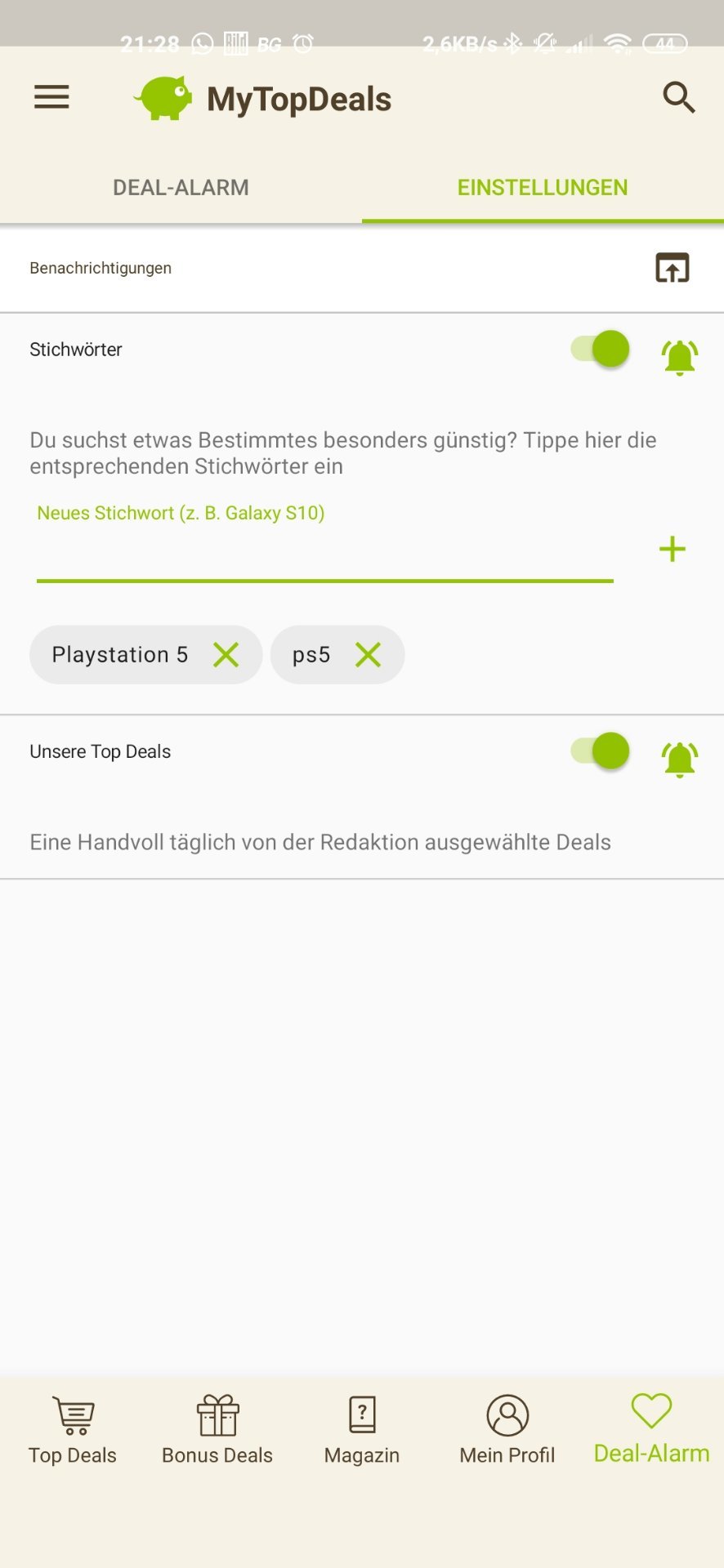Viewport: 724px width, 1568px height.
Task: Tap the bell icon next to Stichwörter
Action: tap(679, 357)
